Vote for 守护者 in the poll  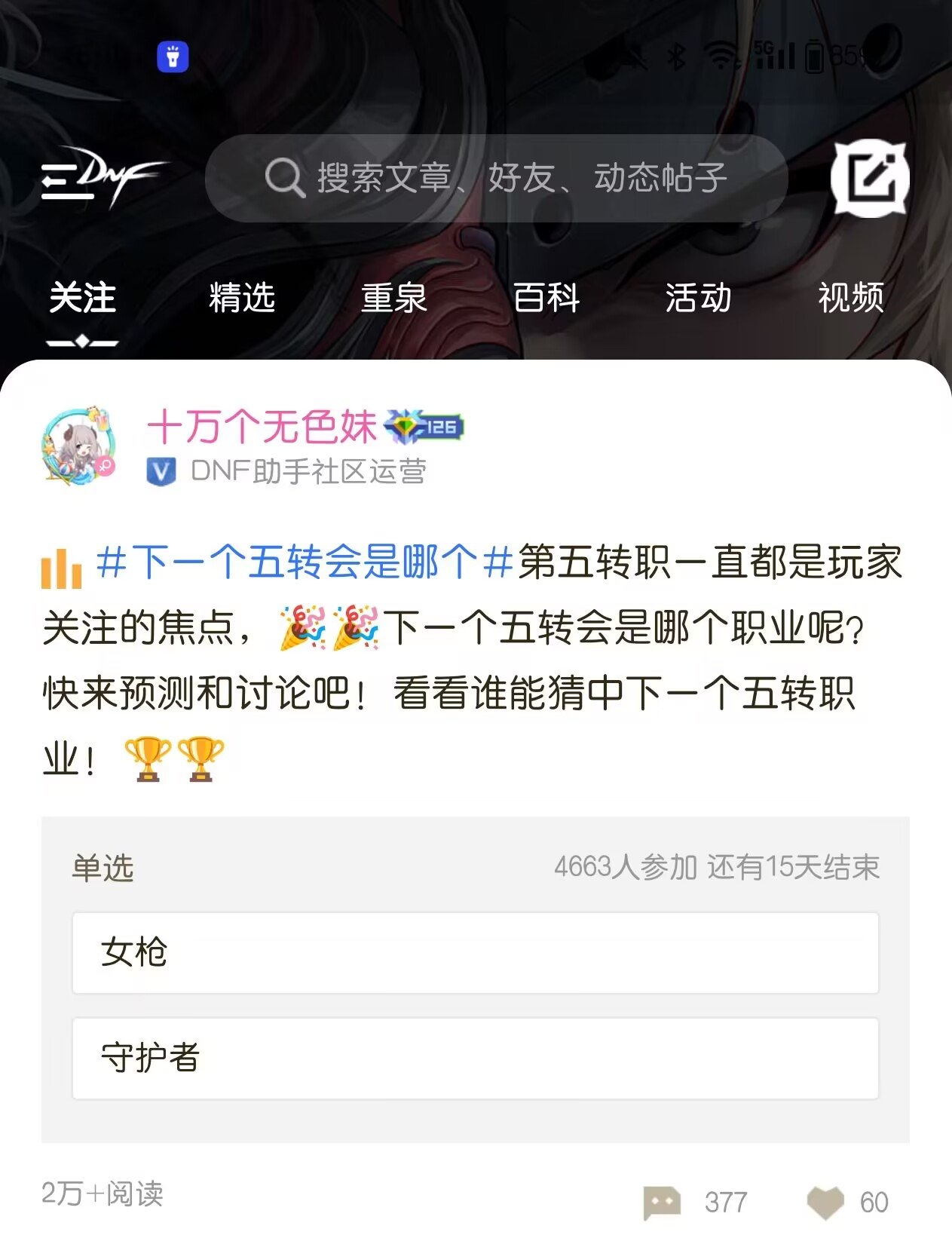[475, 1059]
